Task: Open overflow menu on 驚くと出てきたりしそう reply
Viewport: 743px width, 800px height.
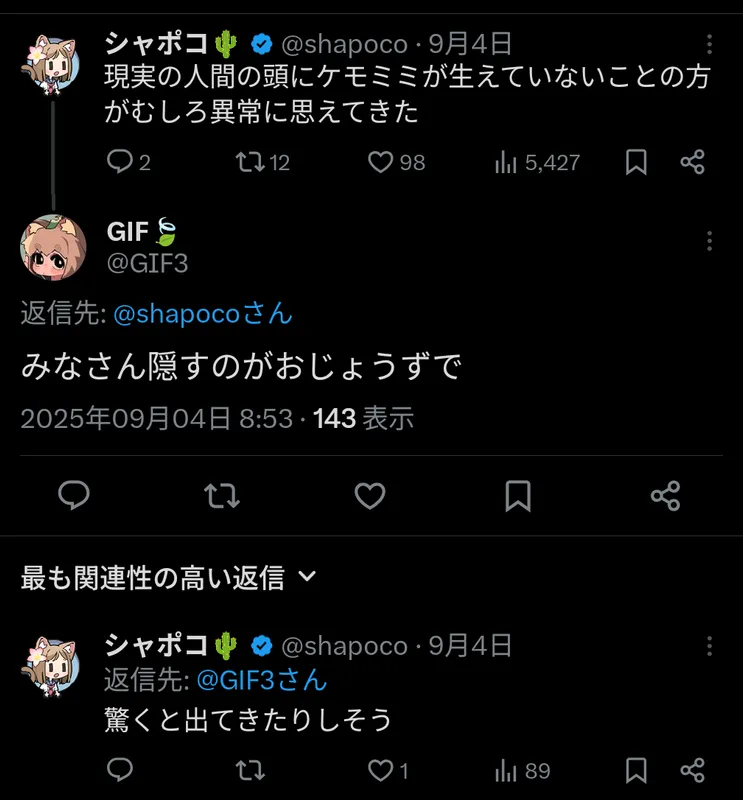Action: coord(709,645)
